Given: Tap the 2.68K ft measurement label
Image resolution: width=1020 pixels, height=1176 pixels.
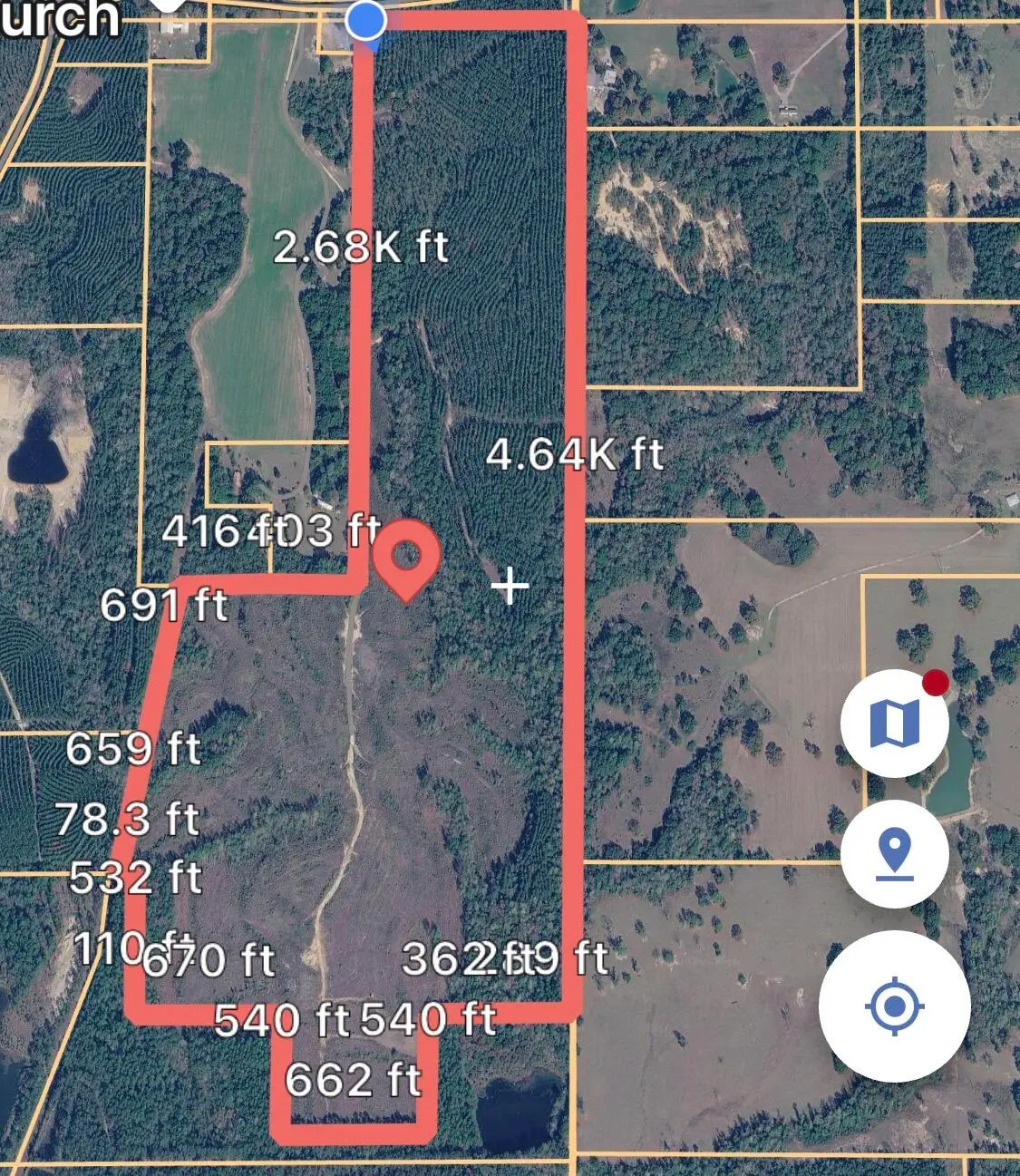Looking at the screenshot, I should click(x=361, y=247).
